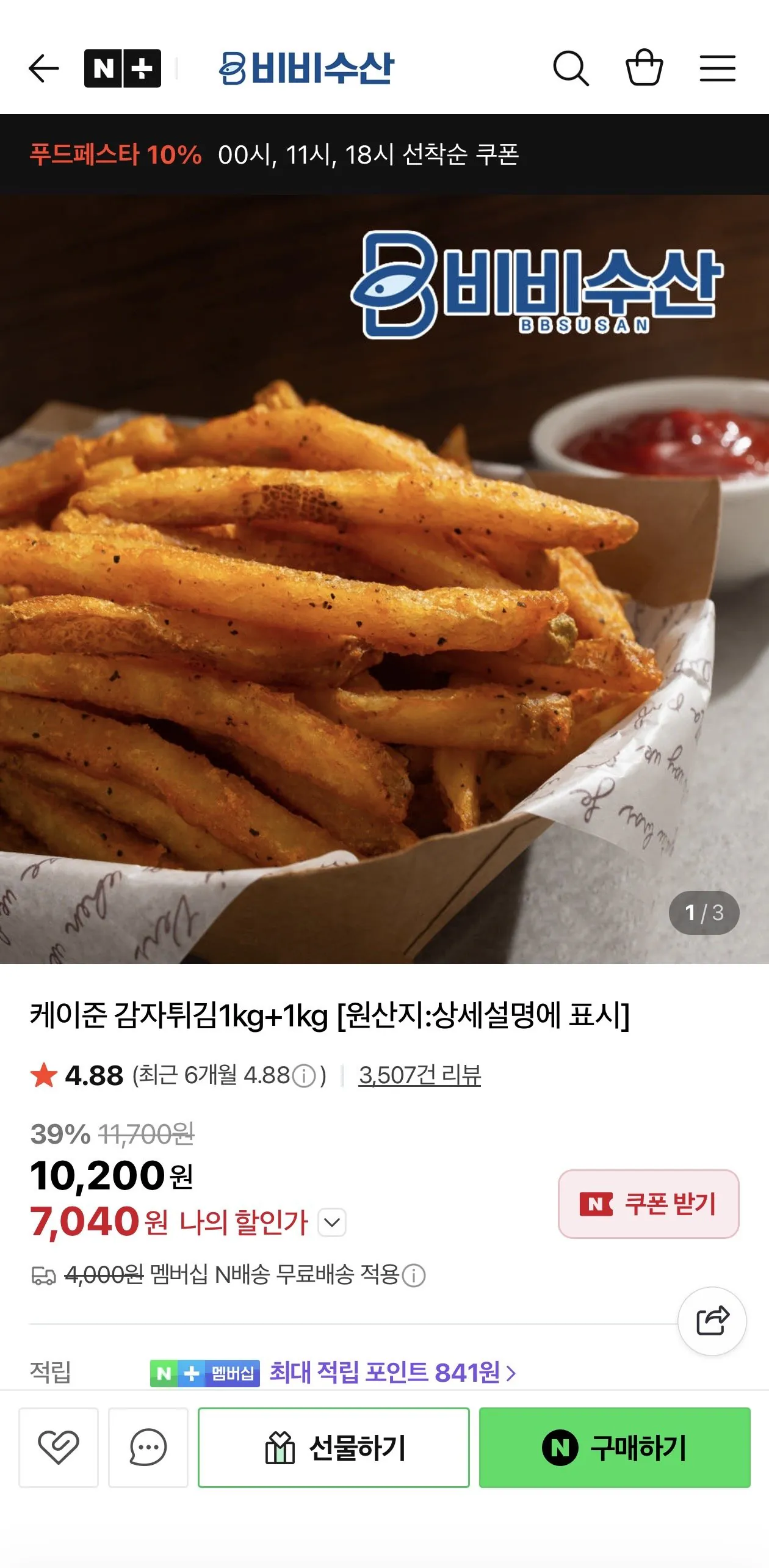
Task: Open the hamburger menu
Action: pyautogui.click(x=717, y=68)
